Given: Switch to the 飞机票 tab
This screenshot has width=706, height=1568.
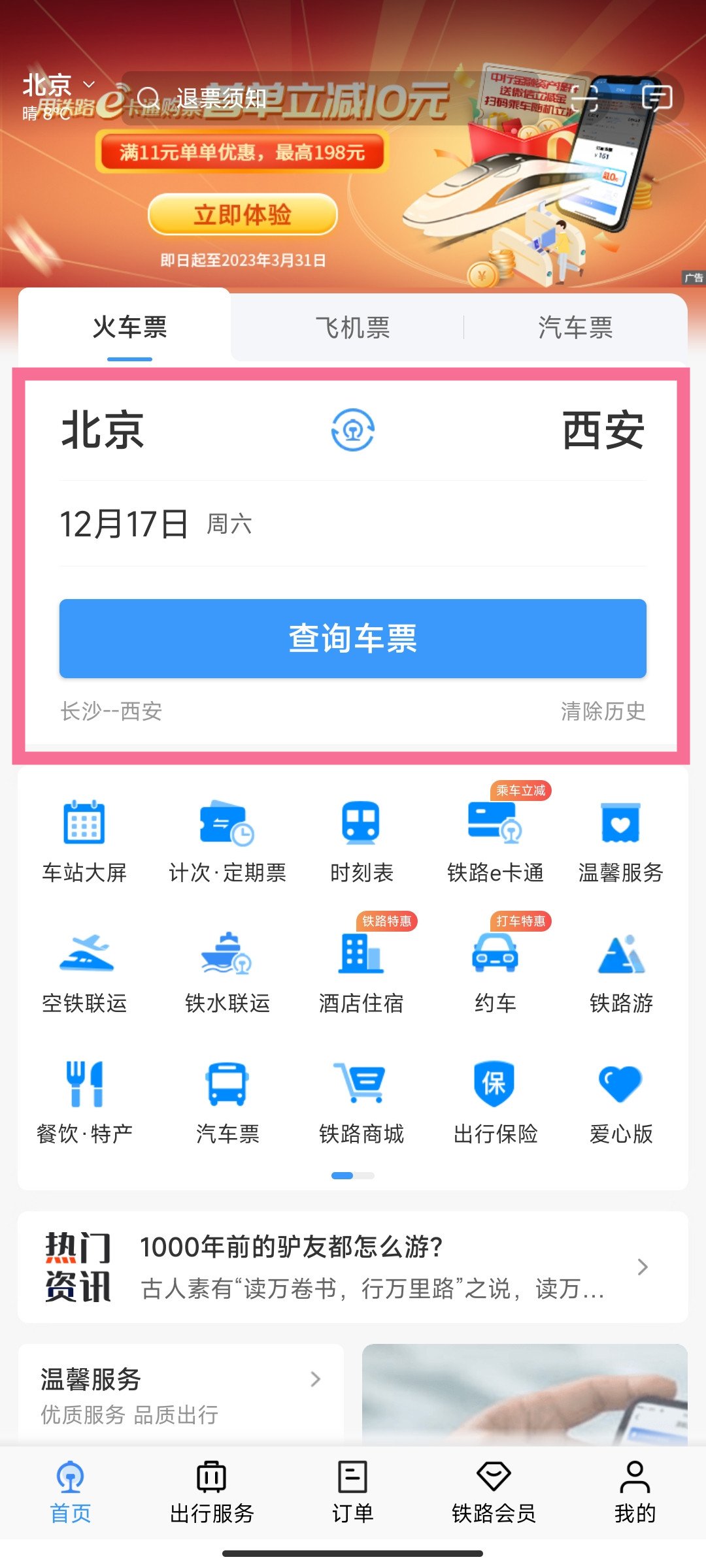Looking at the screenshot, I should click(352, 327).
